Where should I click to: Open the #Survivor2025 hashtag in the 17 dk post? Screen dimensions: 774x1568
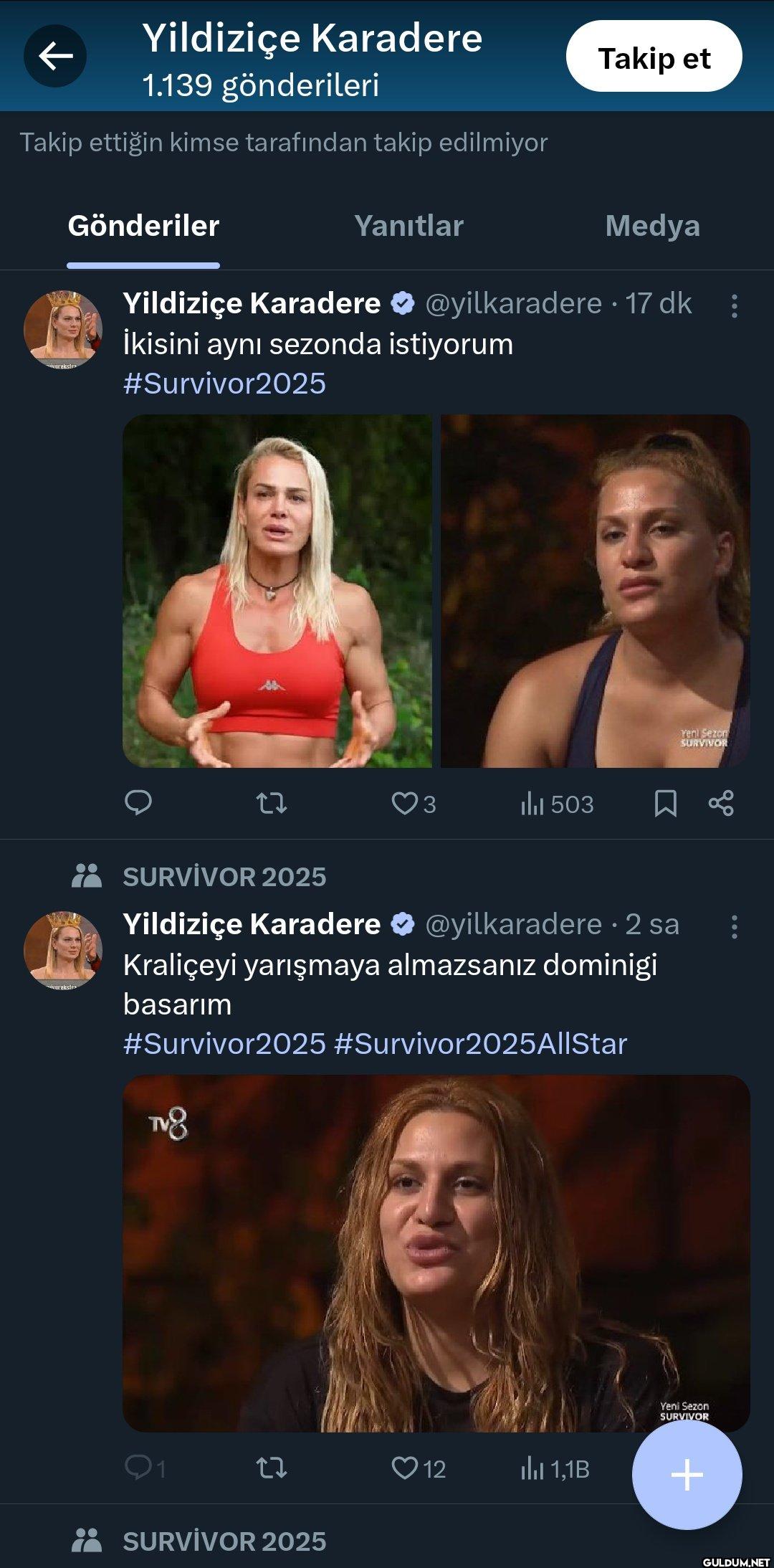224,384
